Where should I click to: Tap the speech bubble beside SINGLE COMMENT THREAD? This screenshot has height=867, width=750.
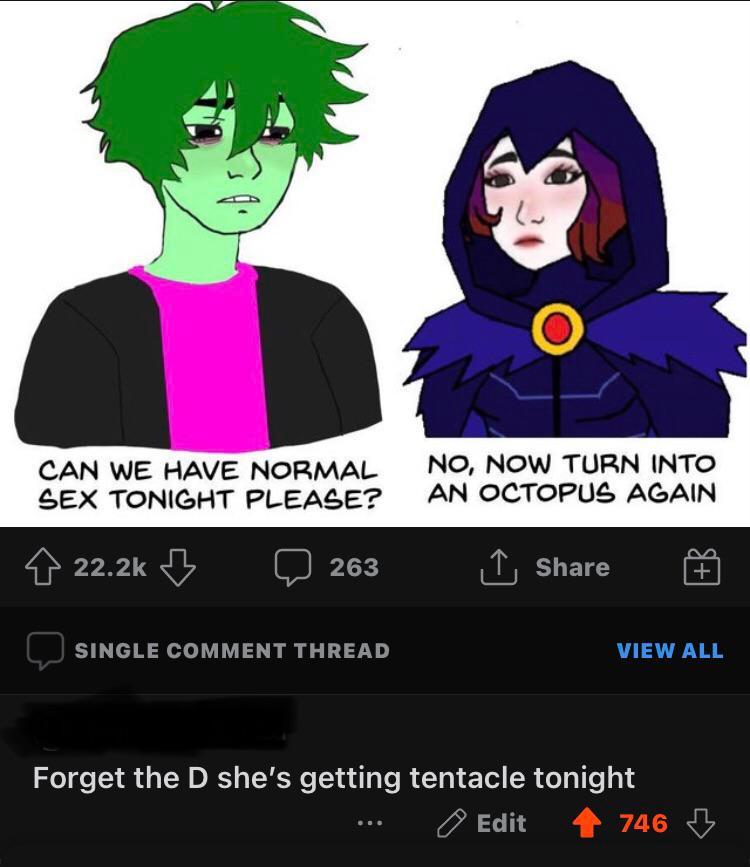point(42,650)
